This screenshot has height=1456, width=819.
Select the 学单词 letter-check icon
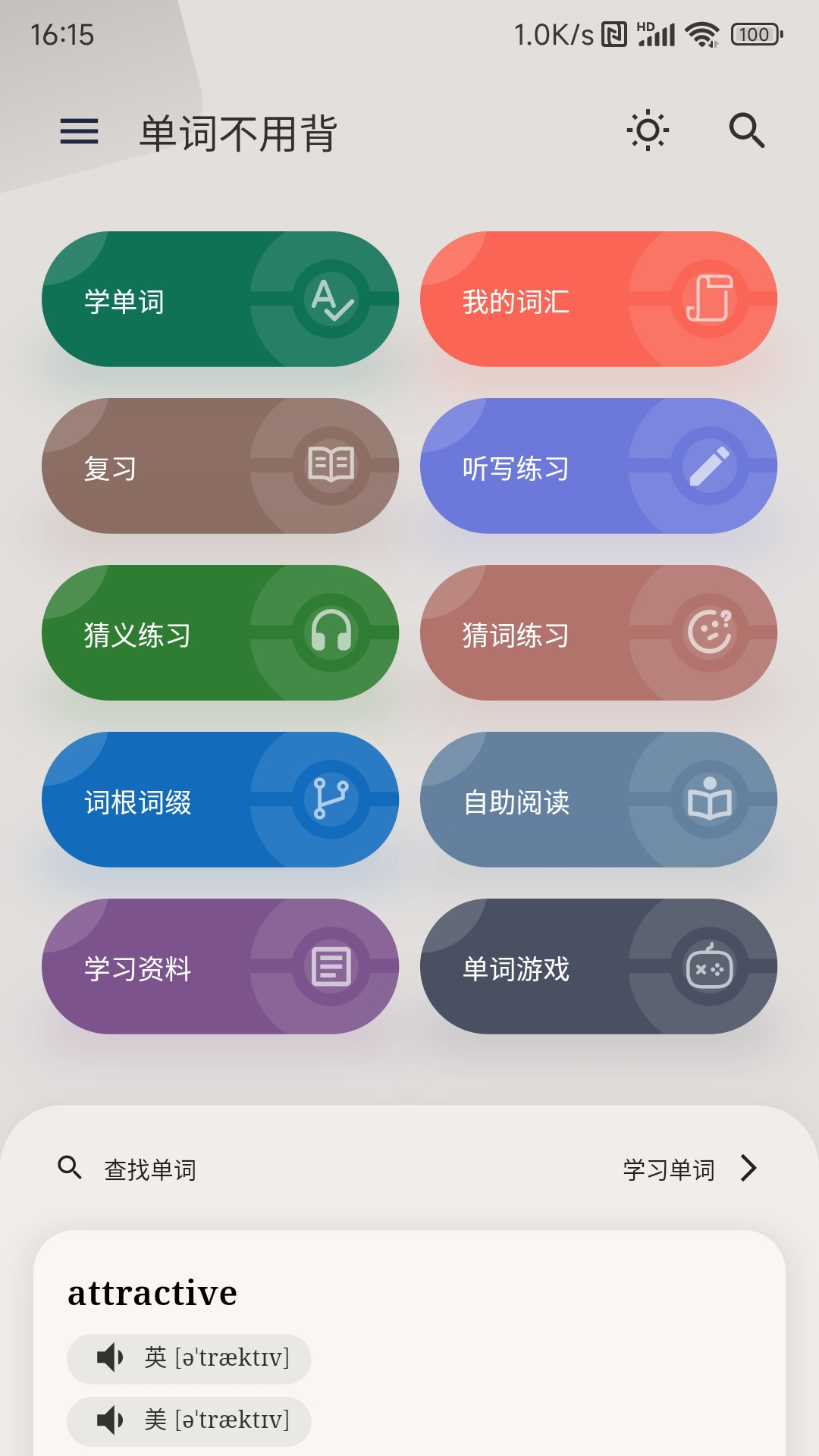click(331, 299)
